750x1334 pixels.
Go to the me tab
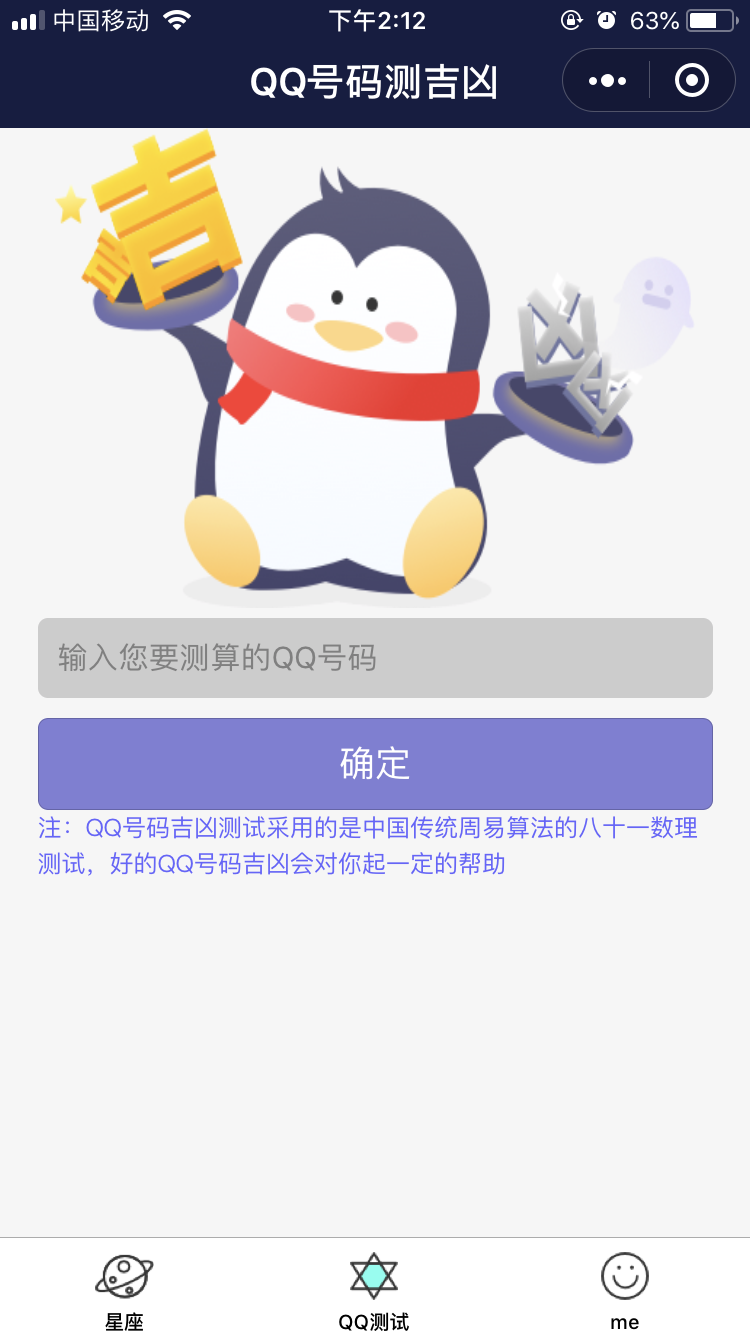pyautogui.click(x=625, y=1290)
